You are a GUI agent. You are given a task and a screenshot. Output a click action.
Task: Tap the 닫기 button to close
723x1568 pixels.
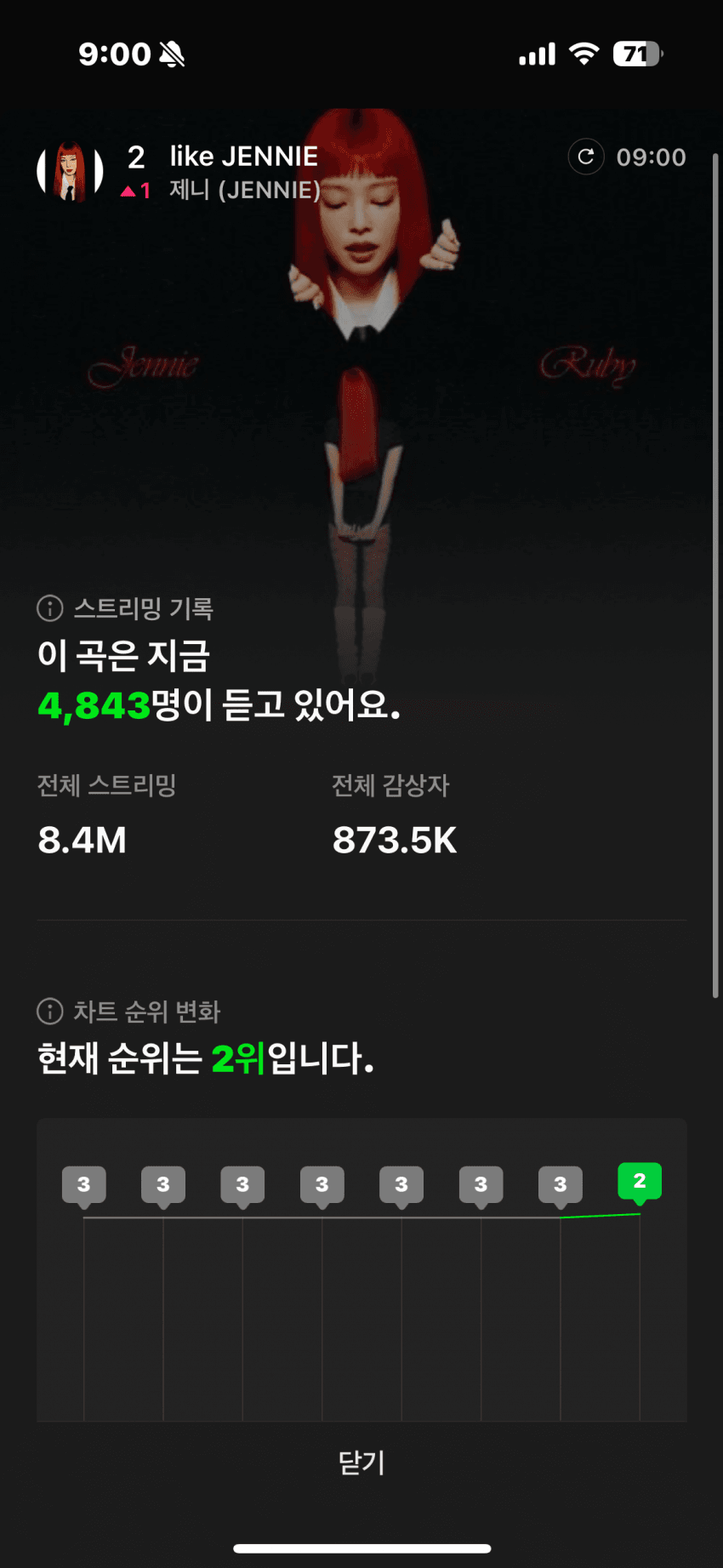pos(361,1463)
